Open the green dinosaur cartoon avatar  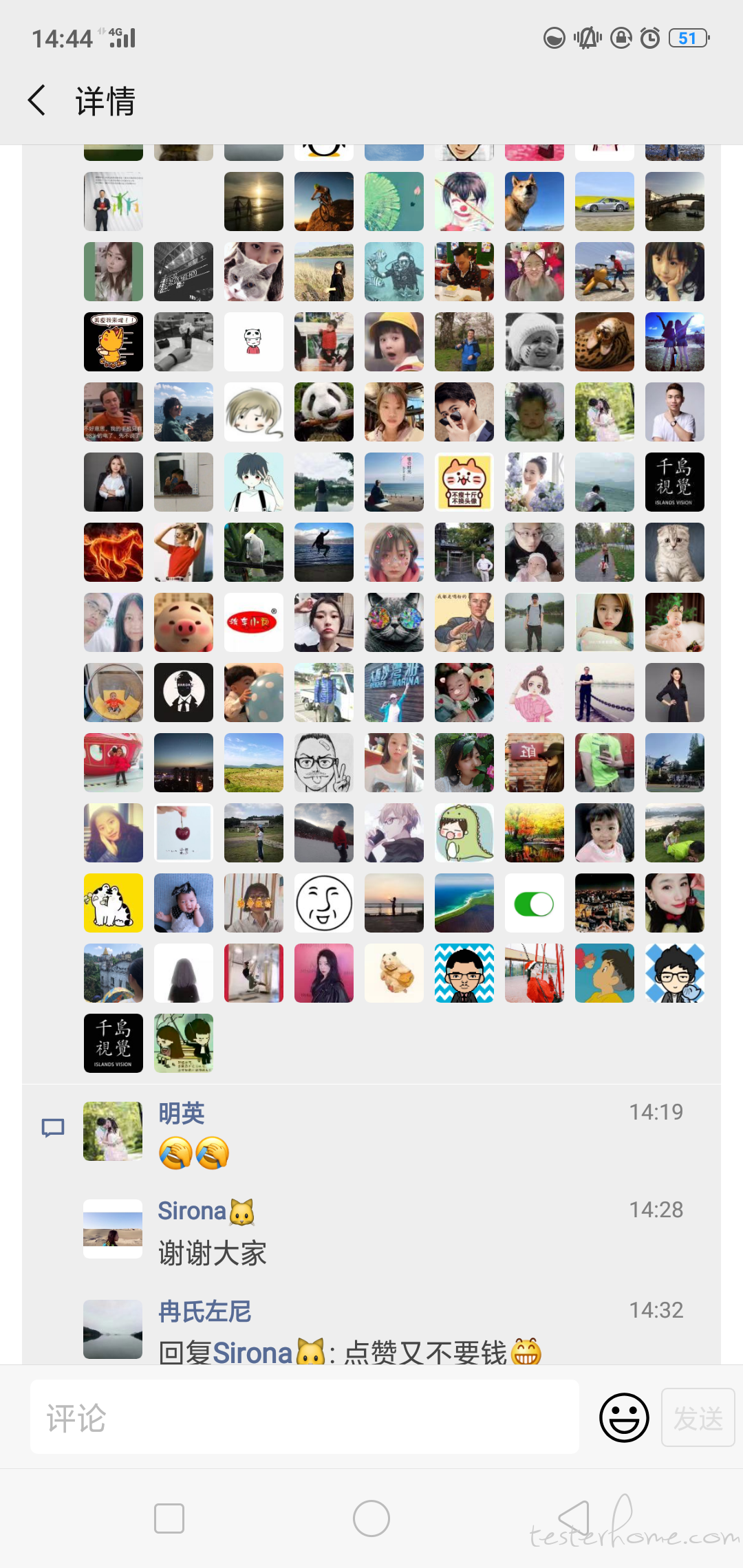tap(464, 833)
